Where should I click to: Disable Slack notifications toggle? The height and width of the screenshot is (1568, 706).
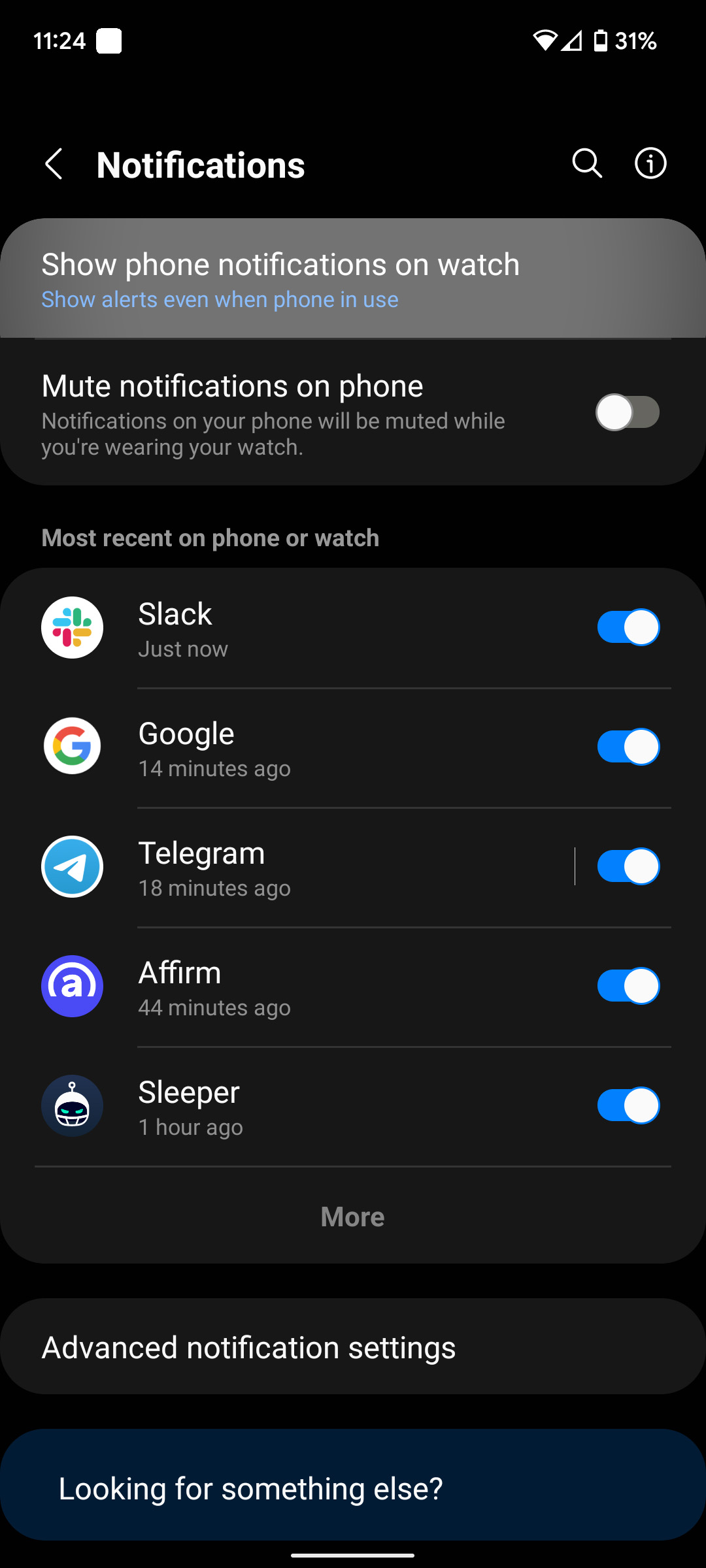click(x=626, y=627)
